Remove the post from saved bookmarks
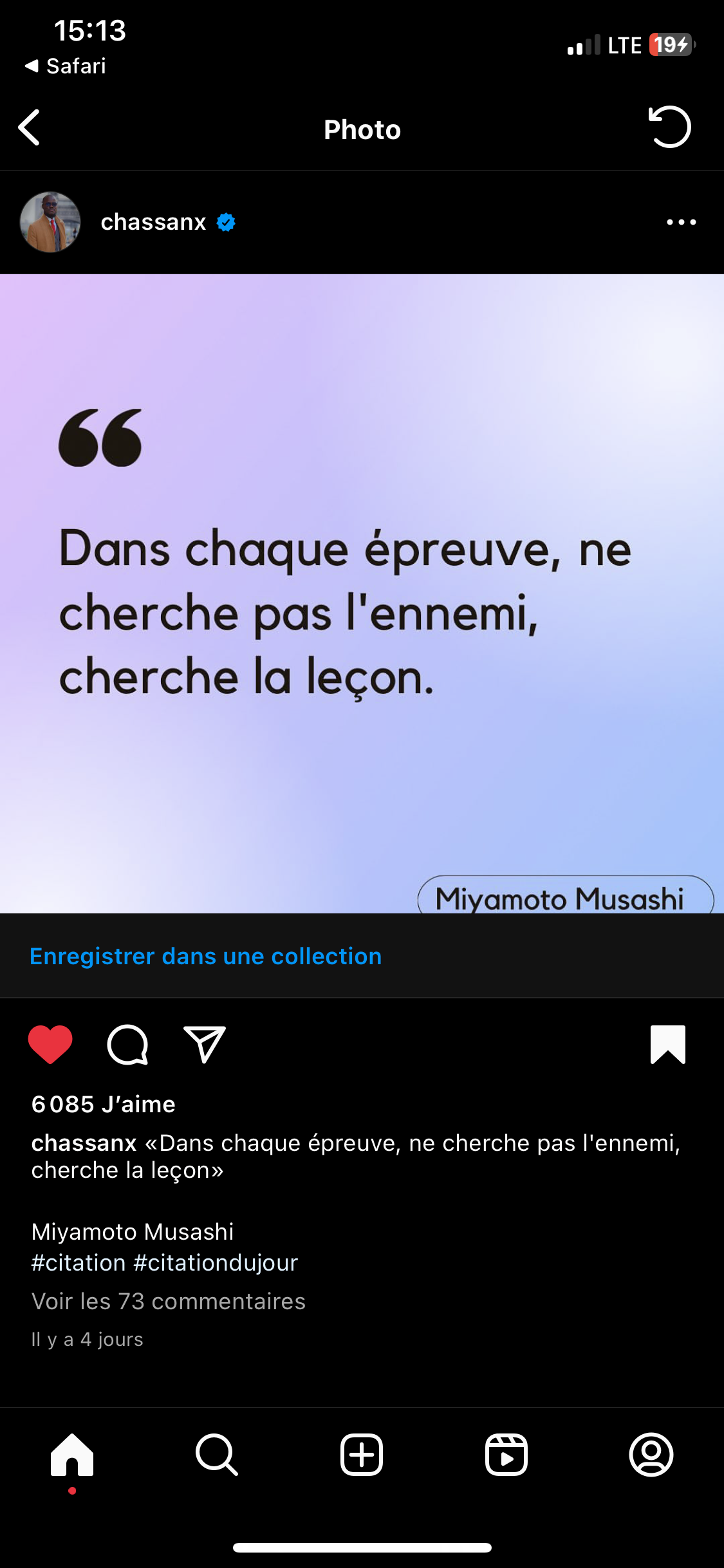 667,1043
